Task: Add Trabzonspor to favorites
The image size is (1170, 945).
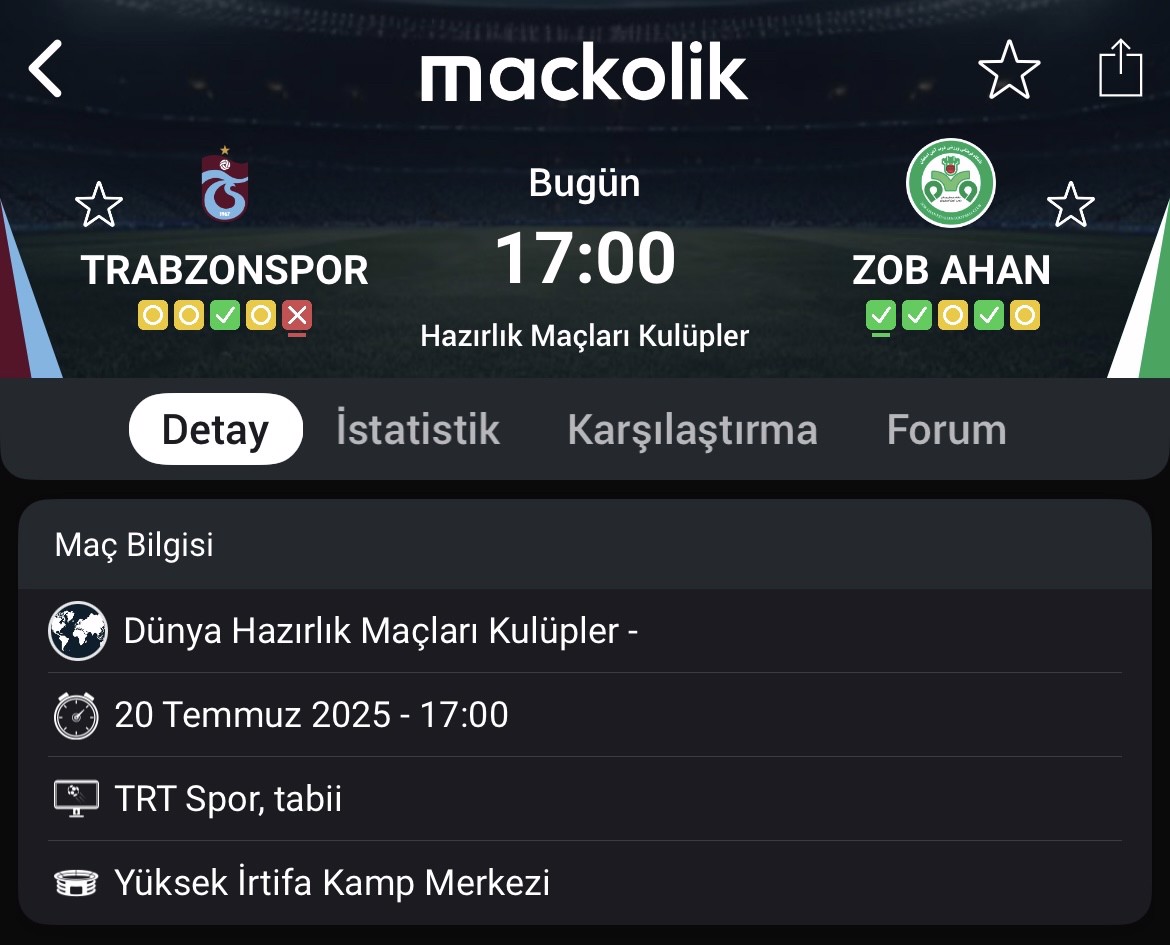Action: coord(99,205)
